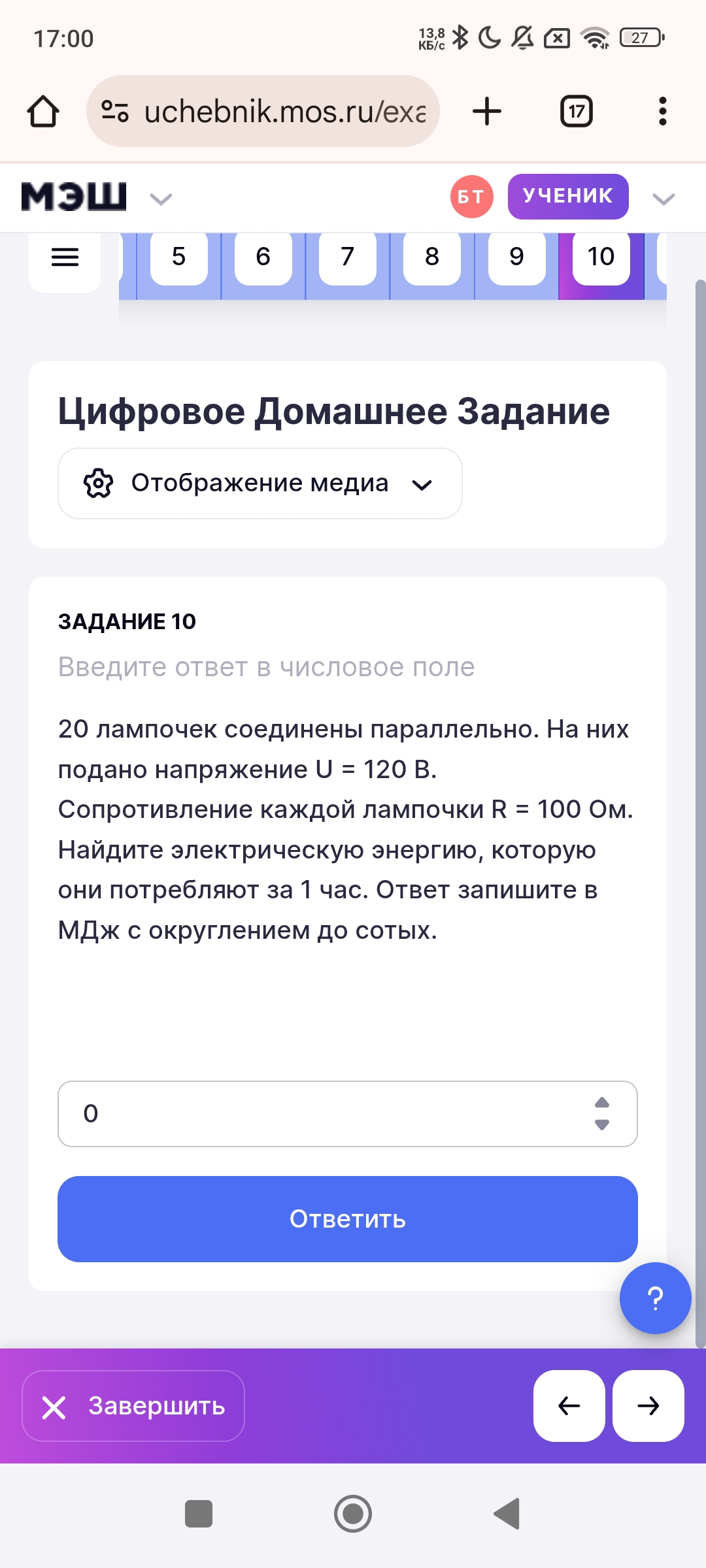Tap the УЧЕНИК role button
This screenshot has width=706, height=1568.
[568, 196]
